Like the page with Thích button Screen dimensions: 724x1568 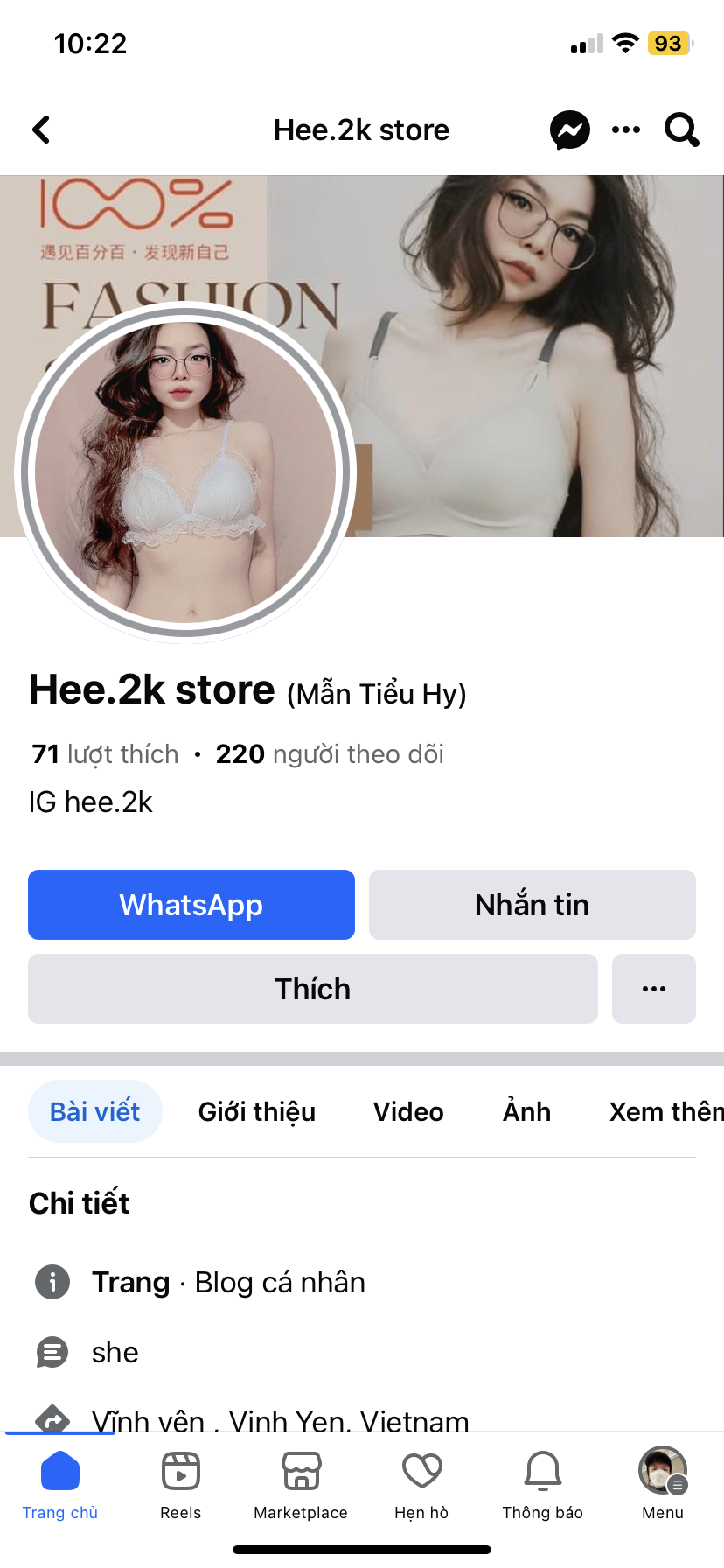point(312,989)
